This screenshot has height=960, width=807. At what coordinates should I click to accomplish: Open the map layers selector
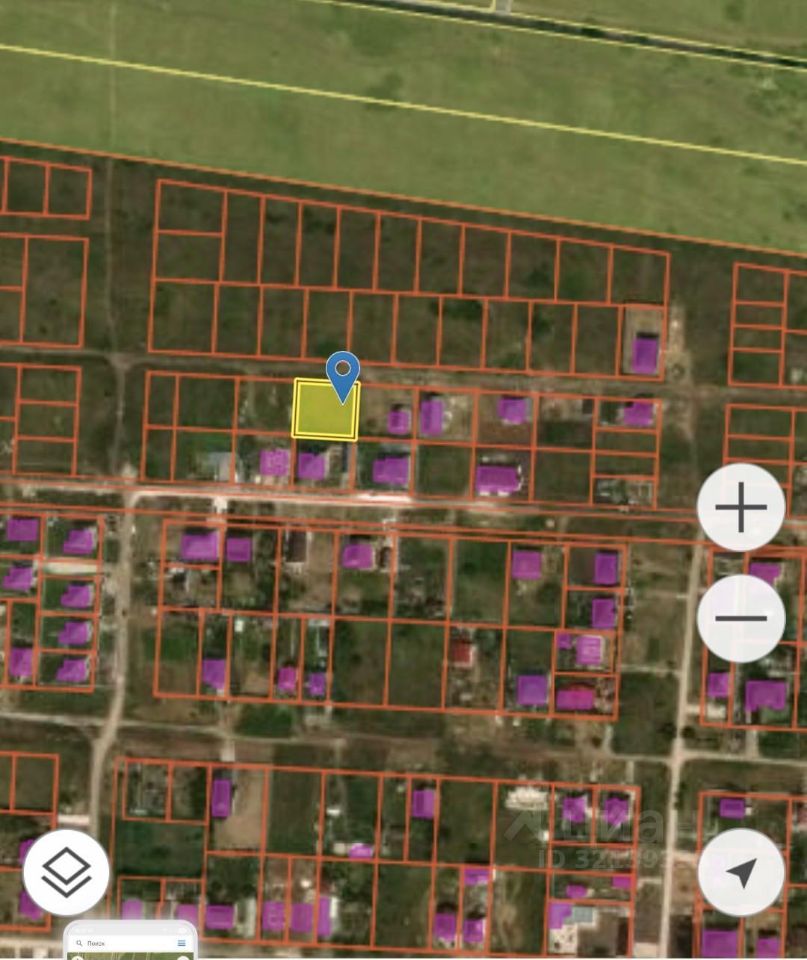[67, 872]
